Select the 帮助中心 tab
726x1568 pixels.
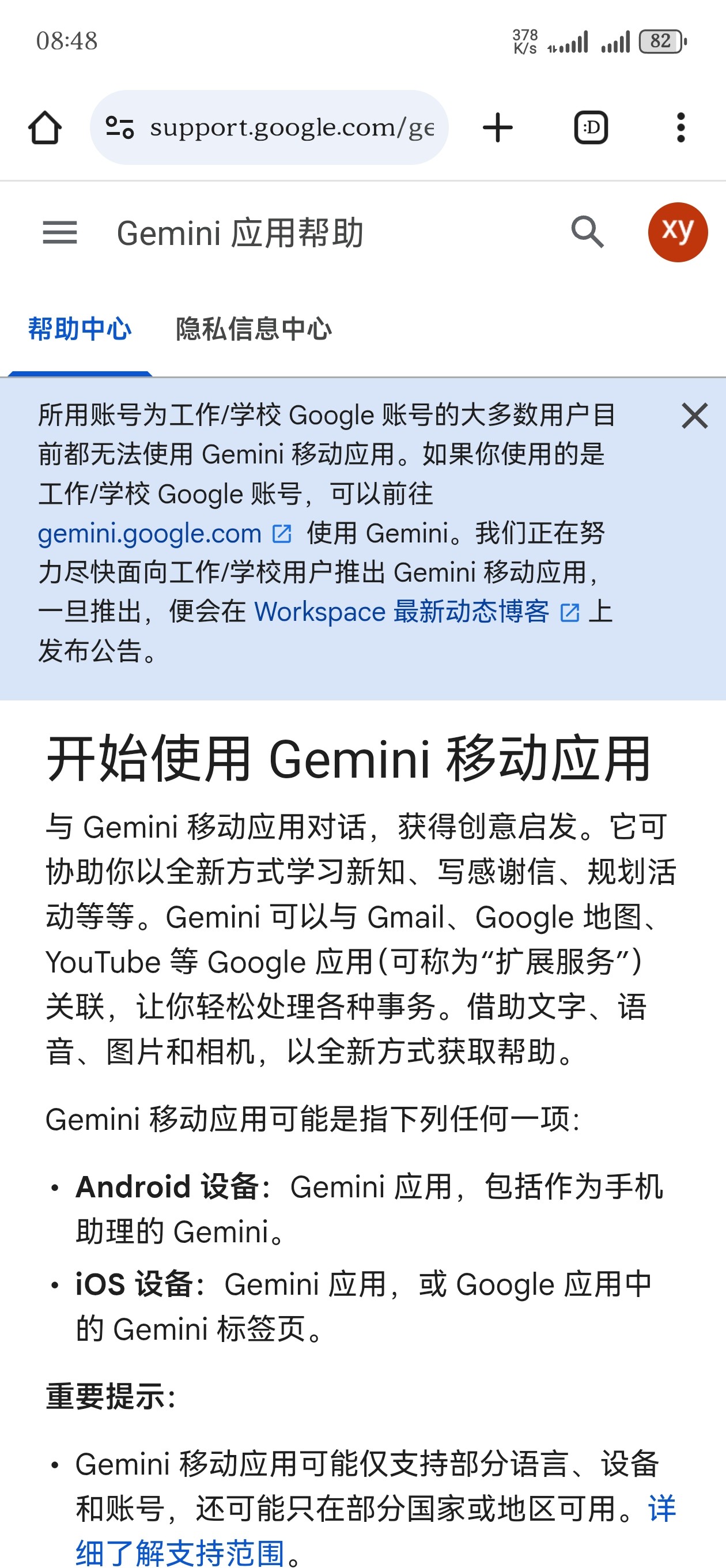pyautogui.click(x=80, y=329)
